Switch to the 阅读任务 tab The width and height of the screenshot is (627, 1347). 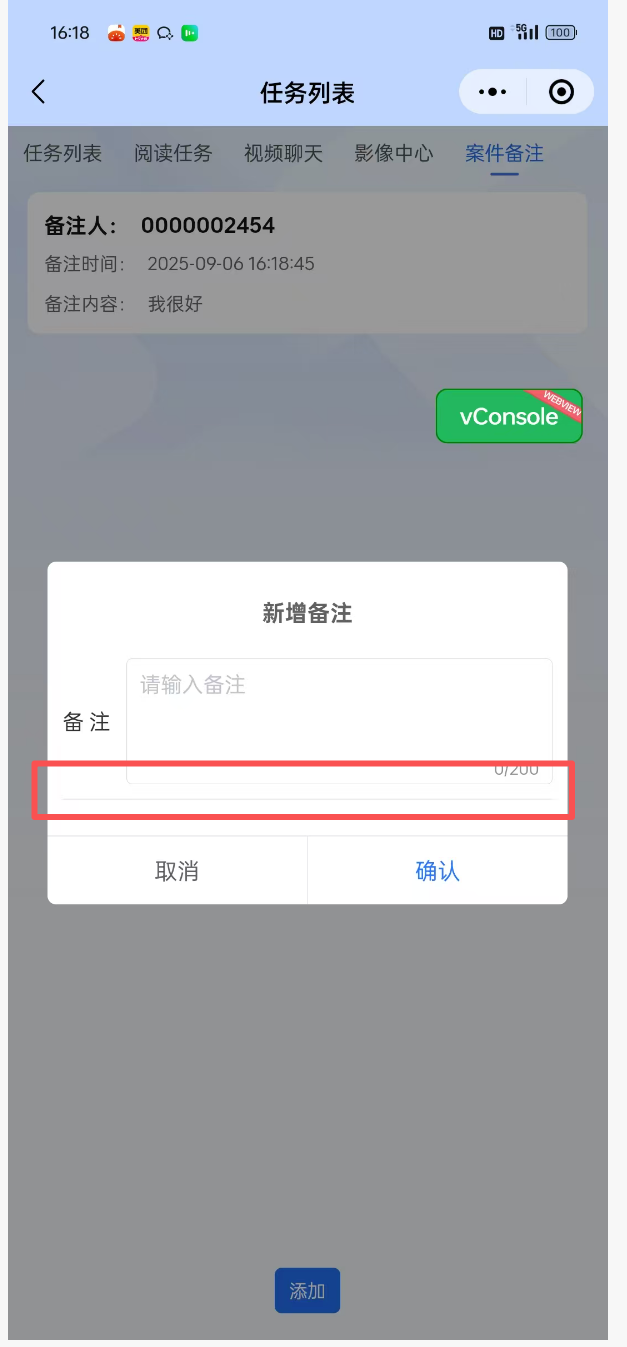click(173, 153)
